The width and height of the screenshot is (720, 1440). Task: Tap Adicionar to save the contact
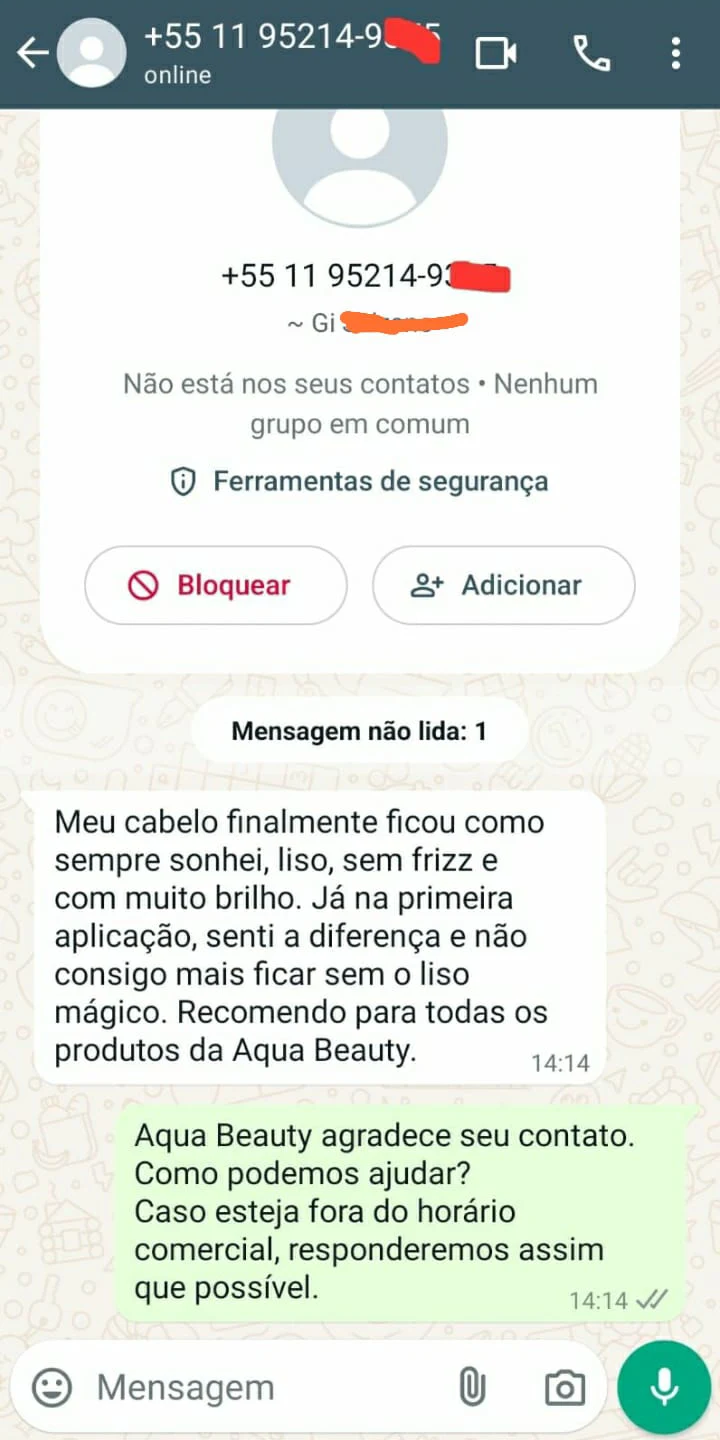click(x=503, y=585)
